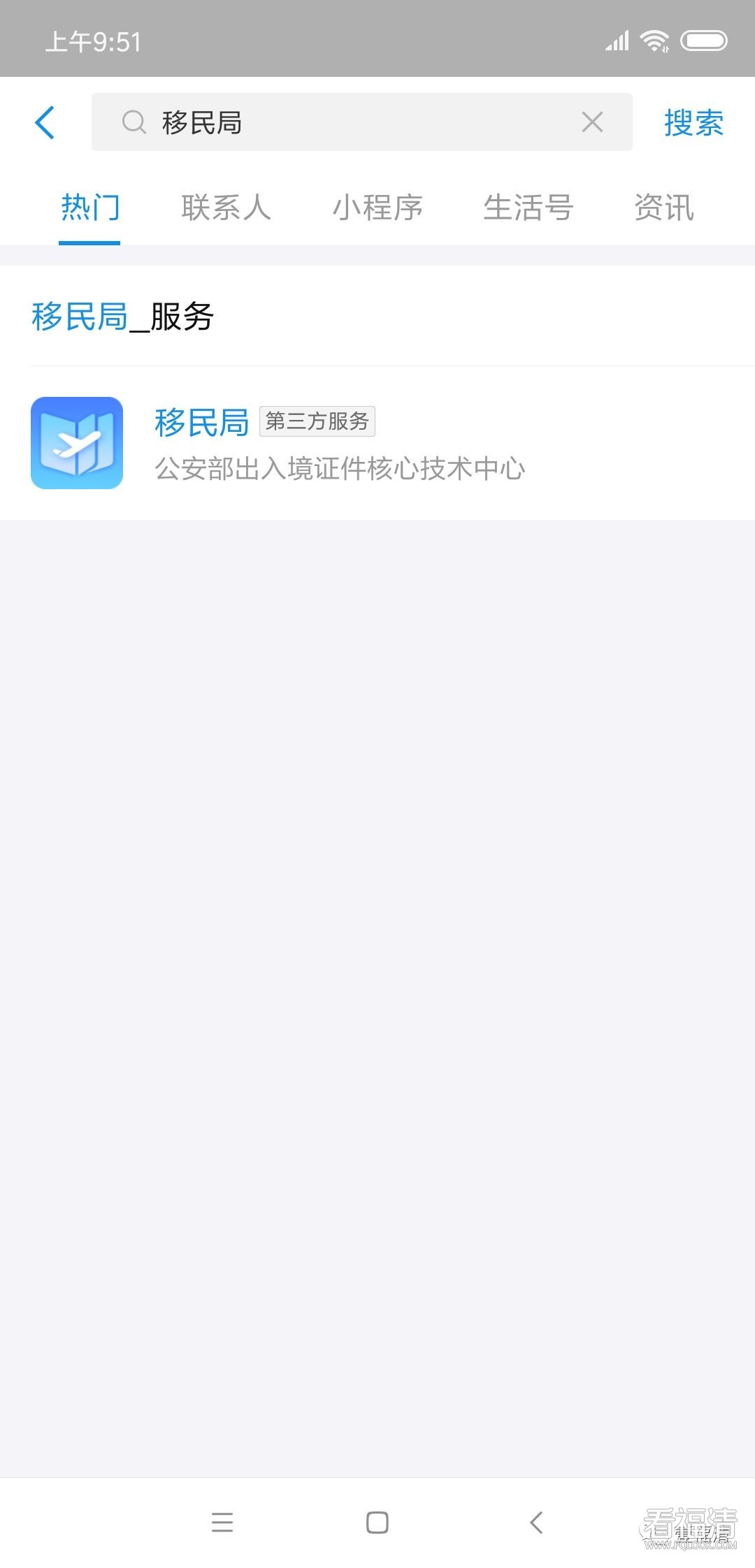Viewport: 755px width, 1568px height.
Task: Switch to the 资讯 tab
Action: [x=663, y=208]
